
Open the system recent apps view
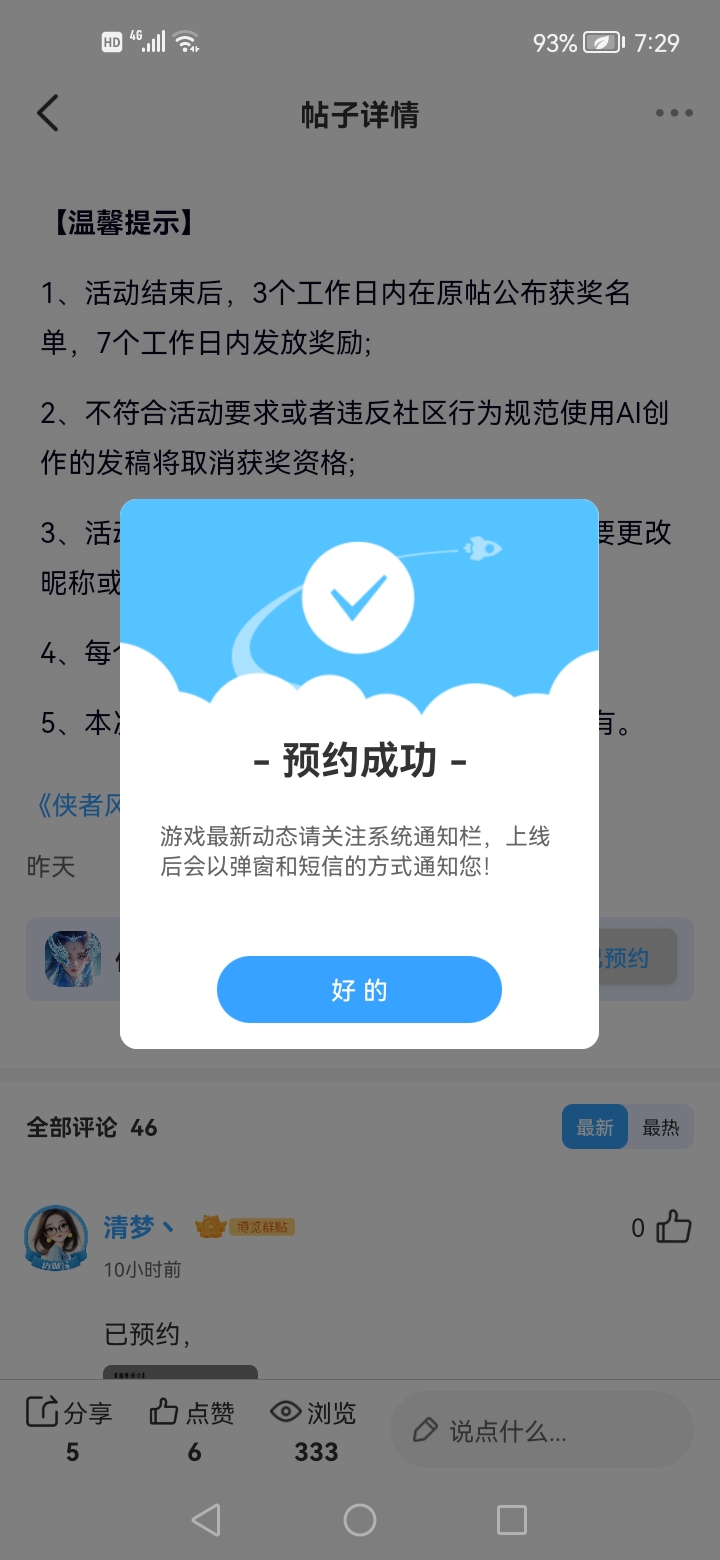pos(511,1520)
